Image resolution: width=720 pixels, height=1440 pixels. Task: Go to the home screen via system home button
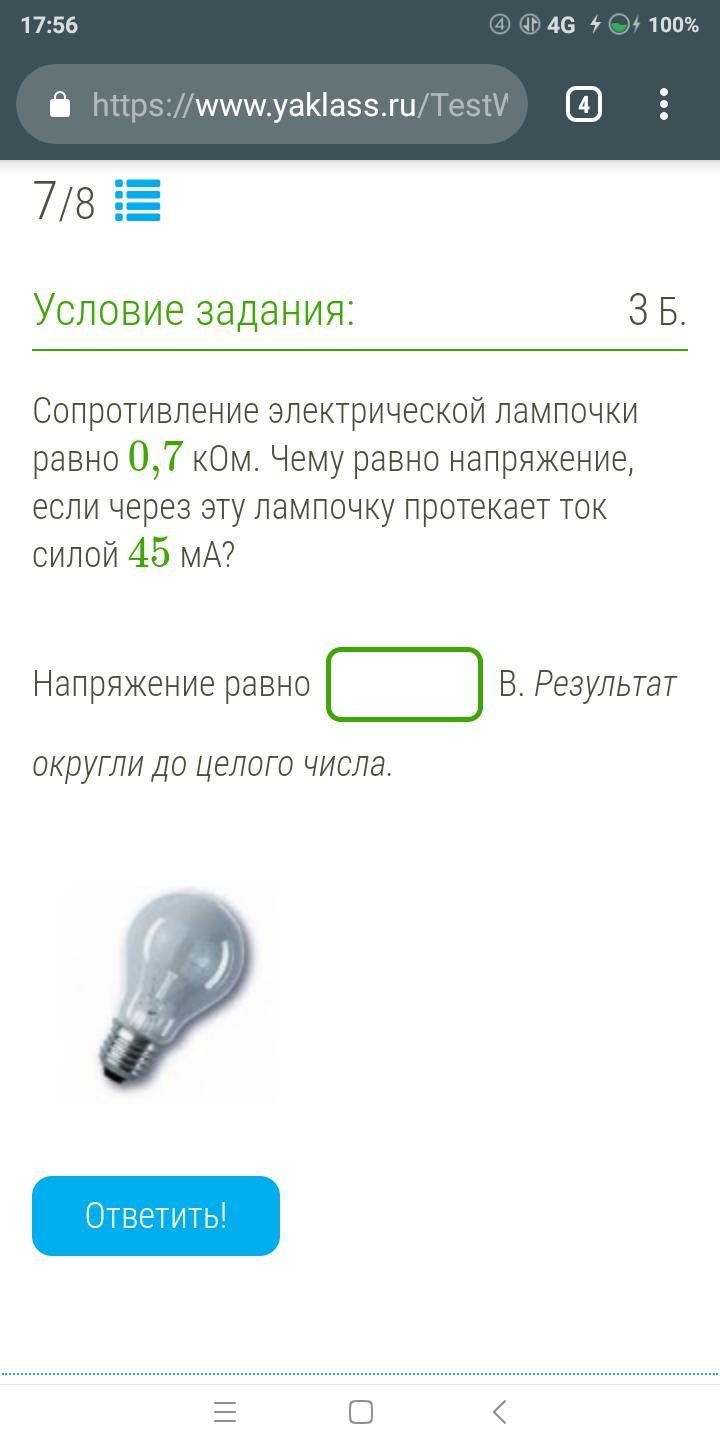click(x=361, y=1412)
